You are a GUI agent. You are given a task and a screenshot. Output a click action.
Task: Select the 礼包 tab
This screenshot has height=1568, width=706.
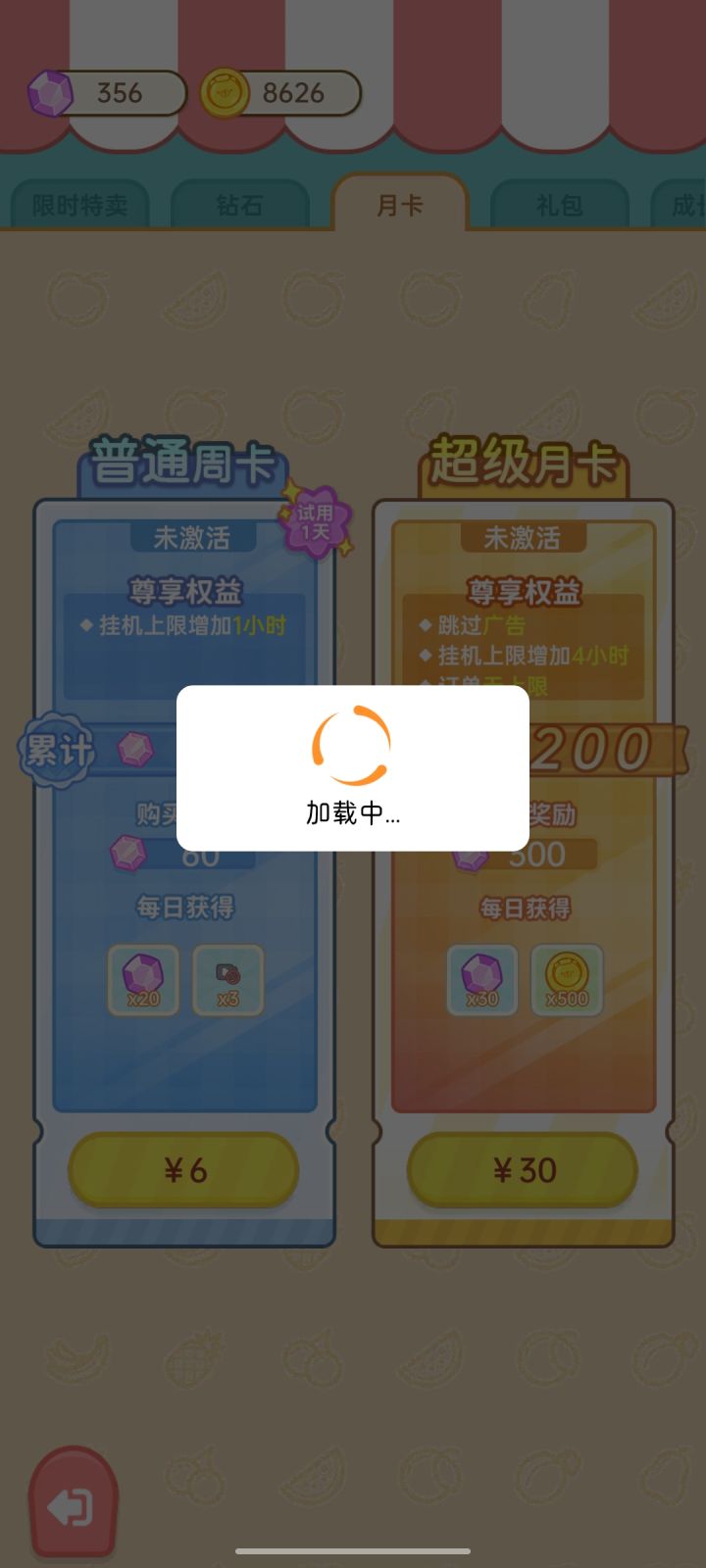point(561,206)
